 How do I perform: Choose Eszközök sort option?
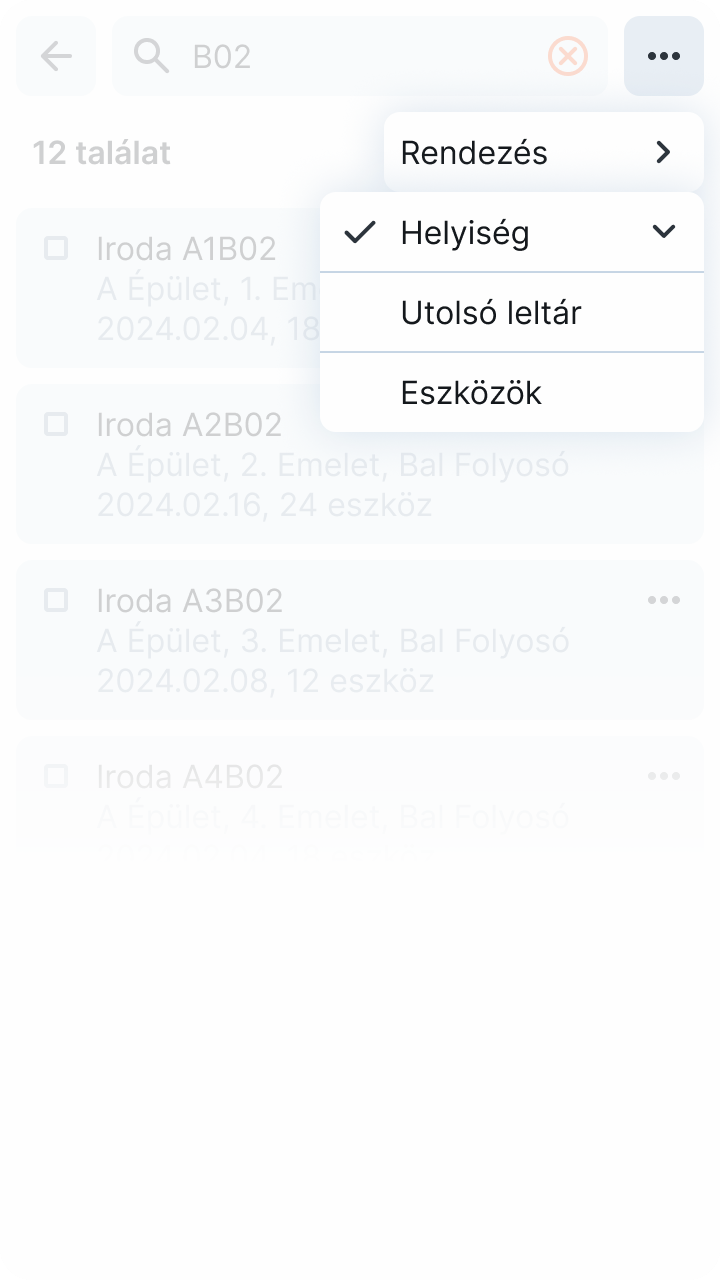[x=511, y=393]
